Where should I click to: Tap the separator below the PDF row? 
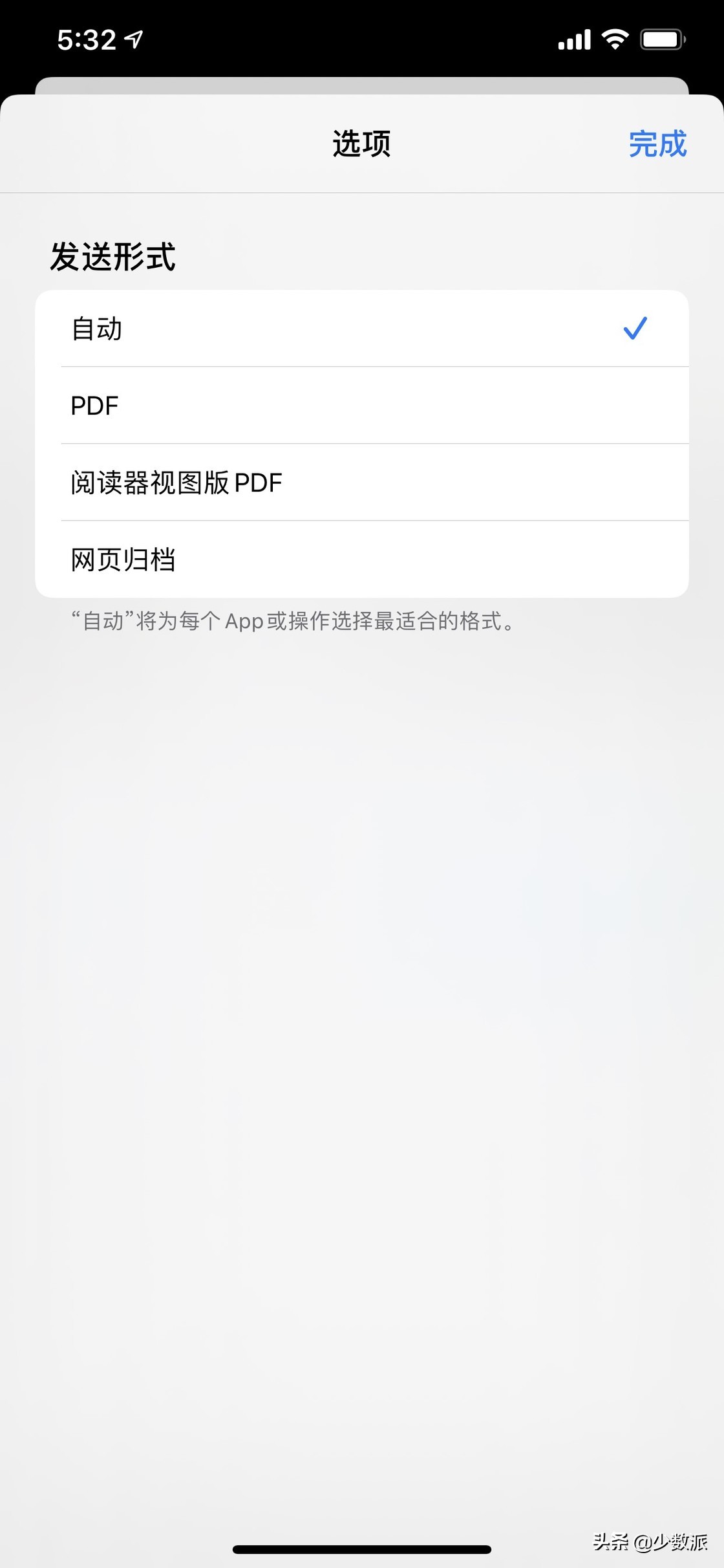coord(375,444)
